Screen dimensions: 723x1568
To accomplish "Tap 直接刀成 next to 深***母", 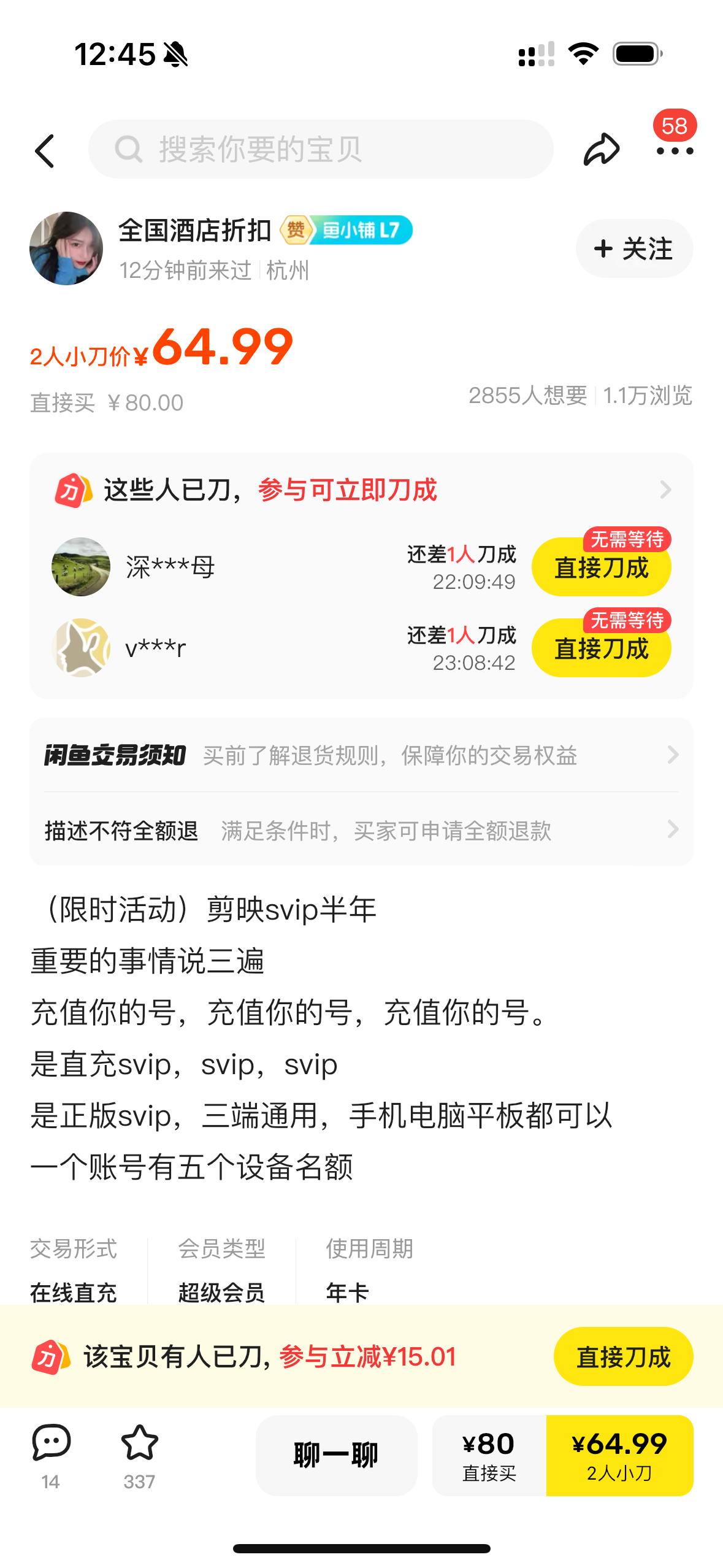I will [602, 567].
